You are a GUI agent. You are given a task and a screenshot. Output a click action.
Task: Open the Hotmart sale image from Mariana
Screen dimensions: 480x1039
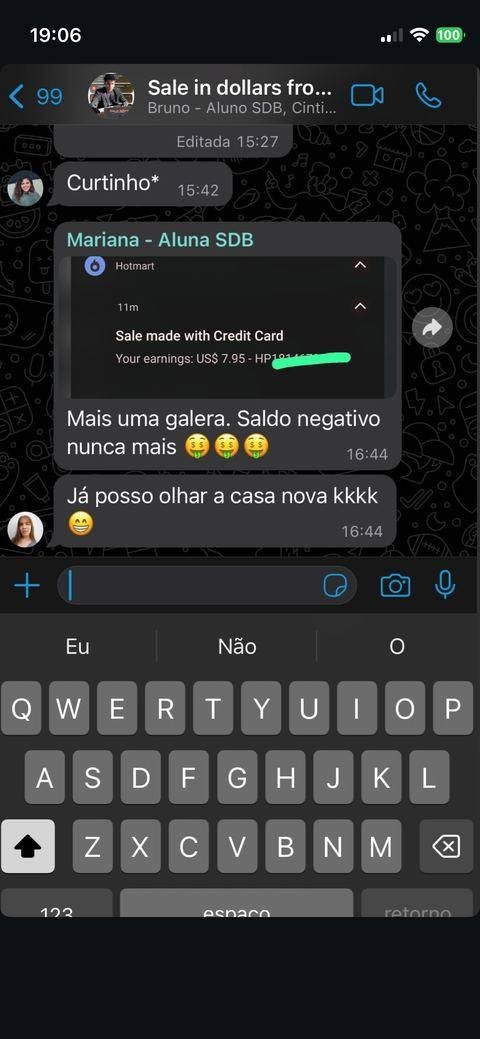point(227,327)
